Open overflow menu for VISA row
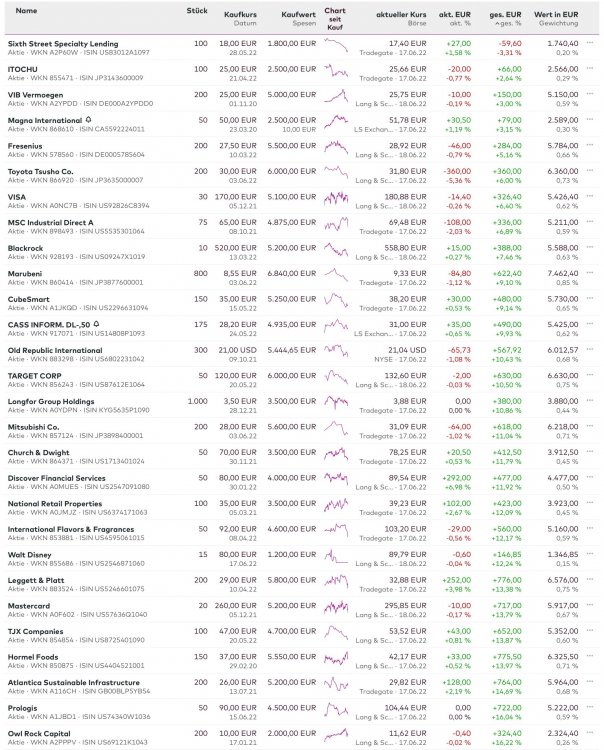Image resolution: width=604 pixels, height=750 pixels. [590, 198]
